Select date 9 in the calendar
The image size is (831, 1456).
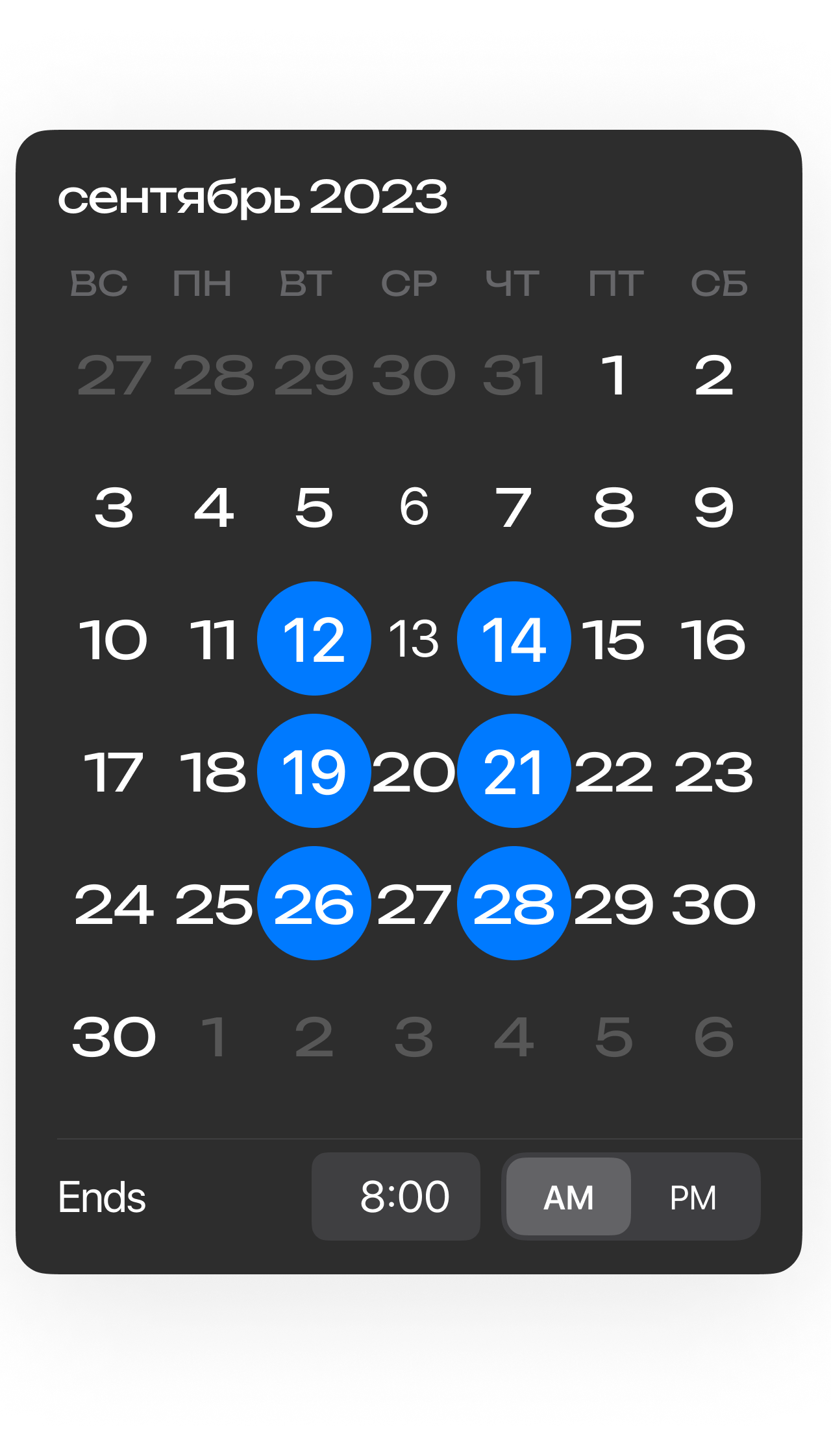pyautogui.click(x=713, y=507)
